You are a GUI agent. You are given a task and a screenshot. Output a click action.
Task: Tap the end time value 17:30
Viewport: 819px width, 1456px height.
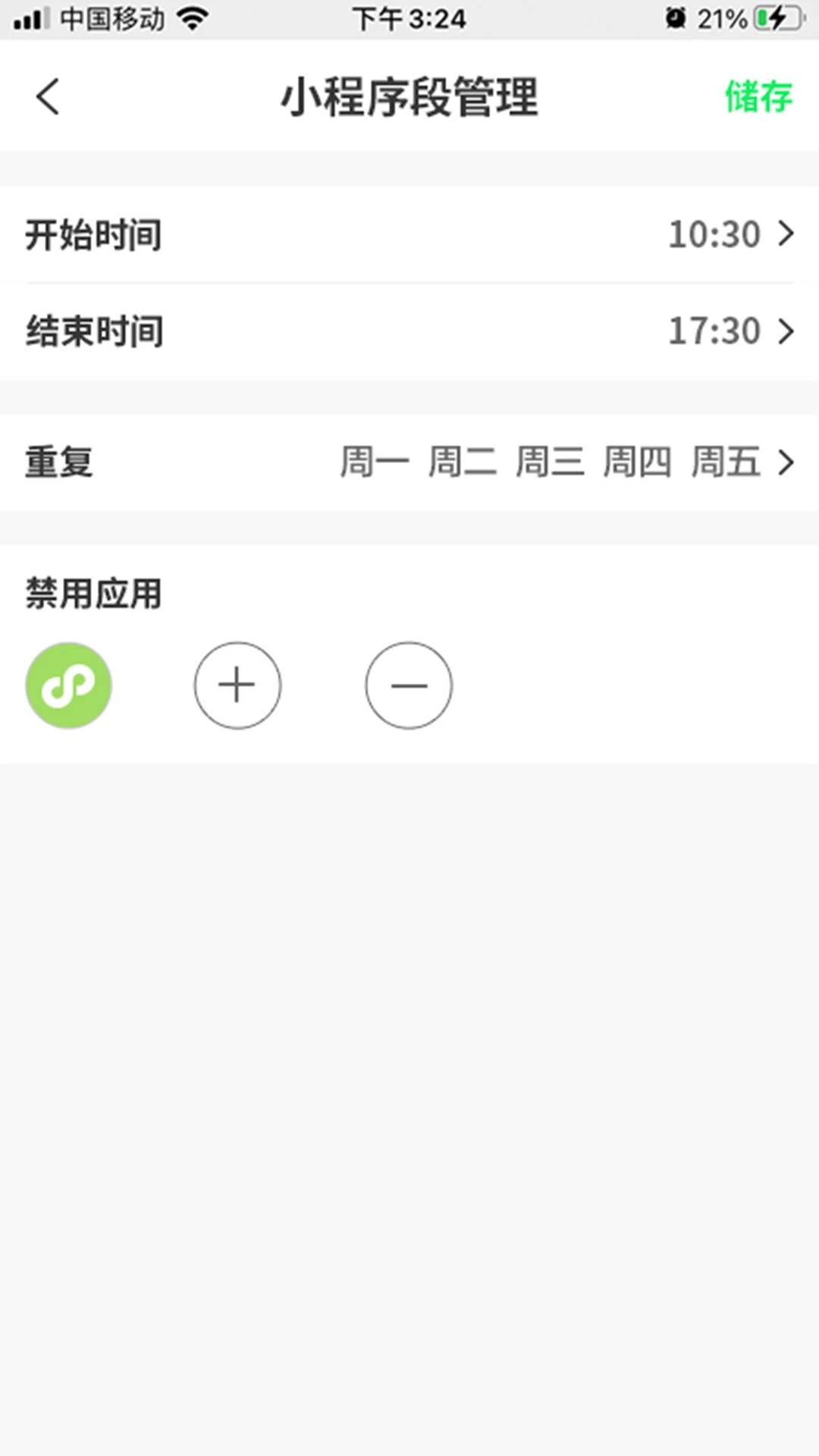pyautogui.click(x=714, y=331)
